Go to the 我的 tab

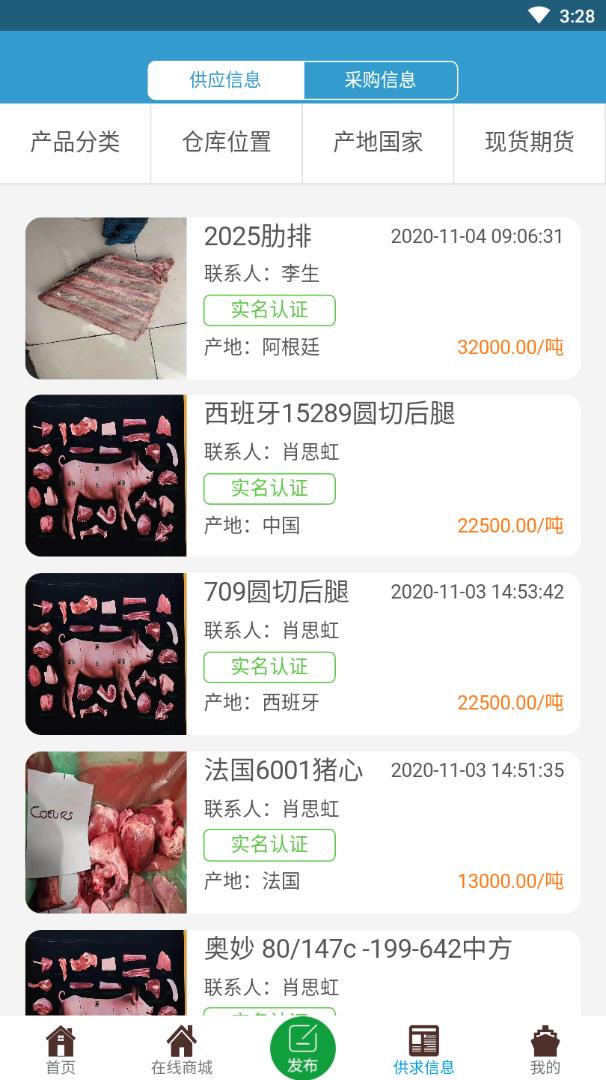click(545, 1049)
